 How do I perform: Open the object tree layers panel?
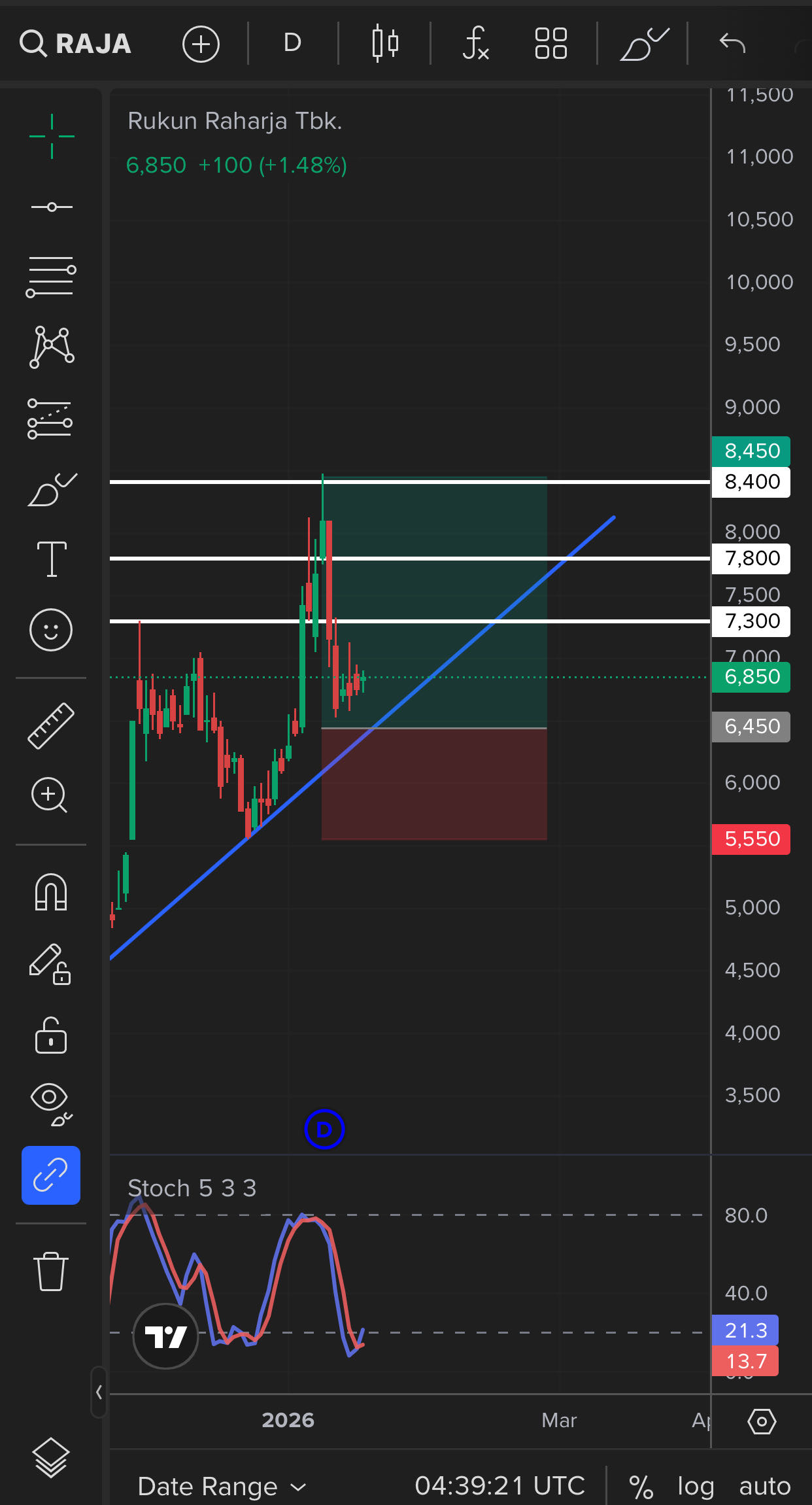[51, 1458]
